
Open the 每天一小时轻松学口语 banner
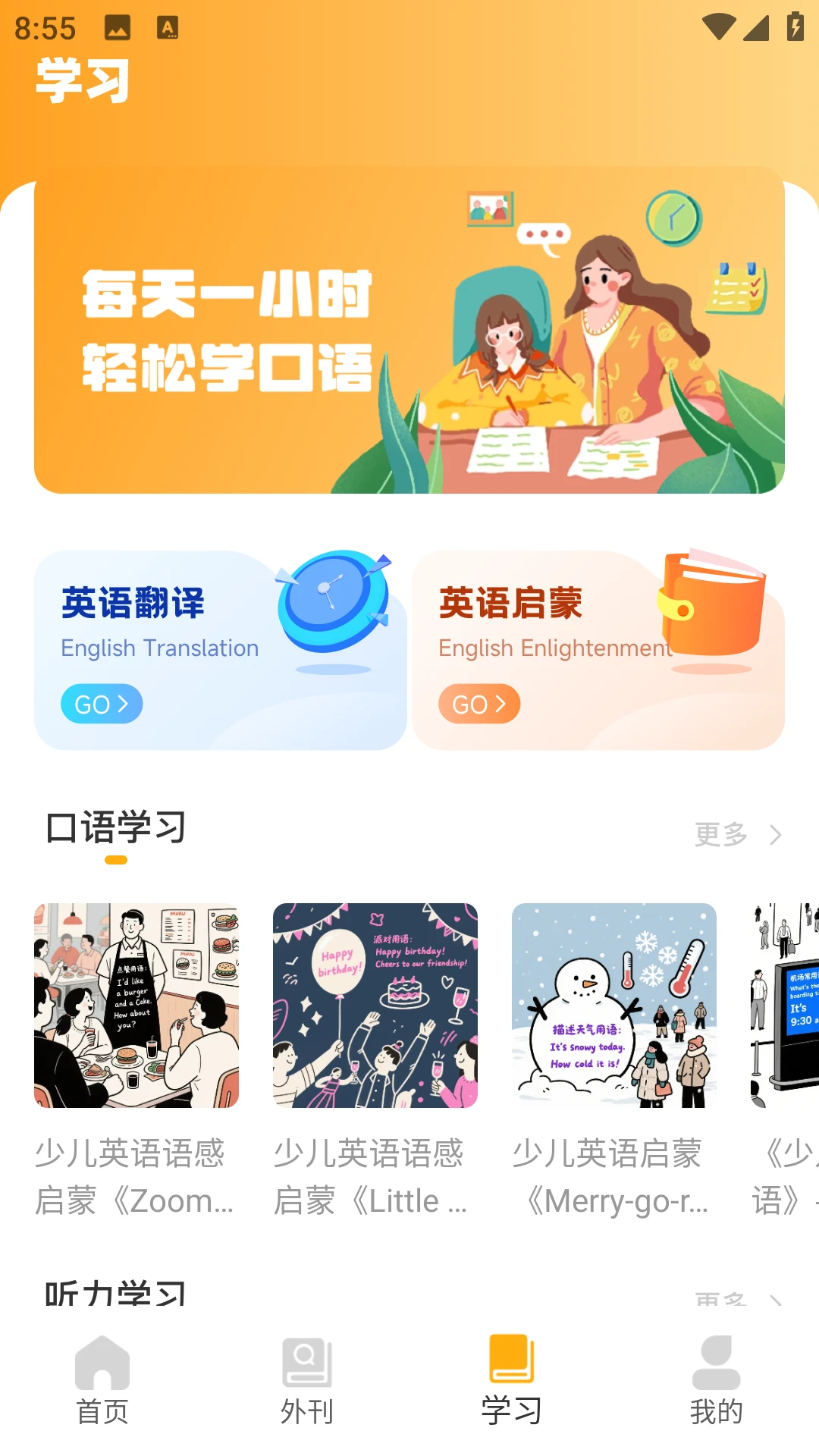409,334
